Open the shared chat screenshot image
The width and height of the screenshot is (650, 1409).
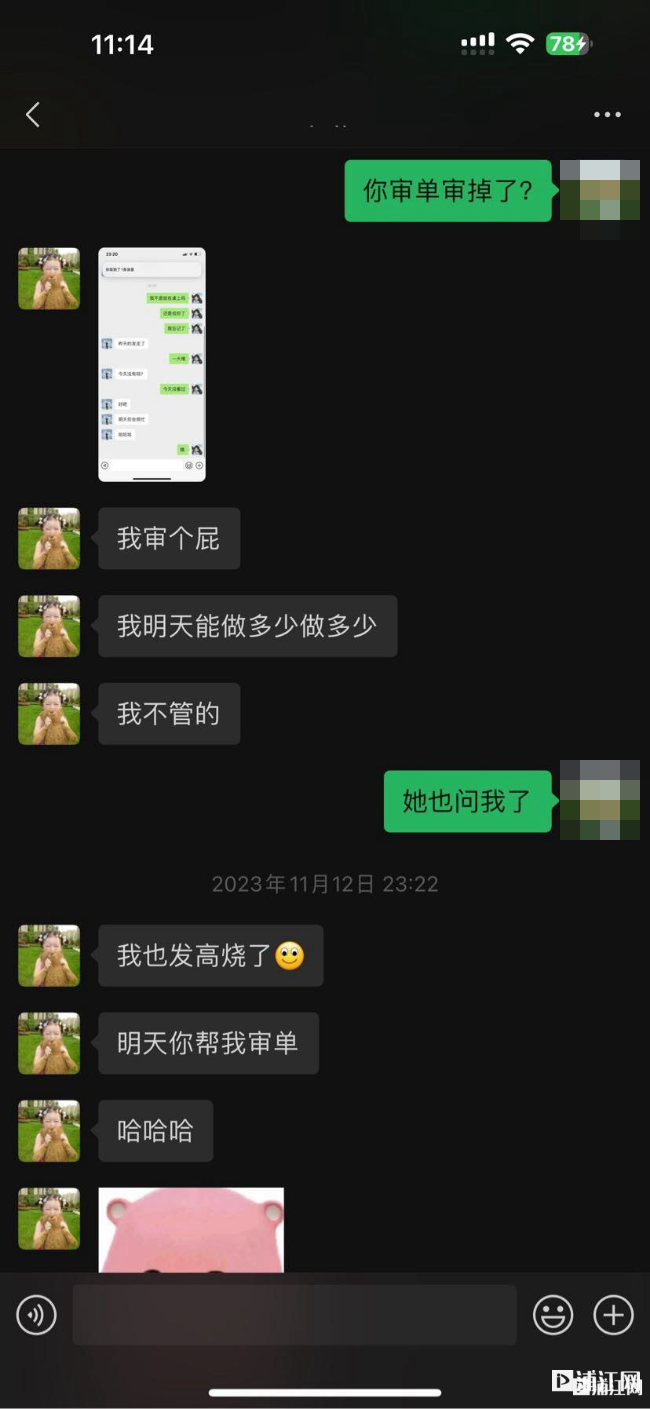152,364
